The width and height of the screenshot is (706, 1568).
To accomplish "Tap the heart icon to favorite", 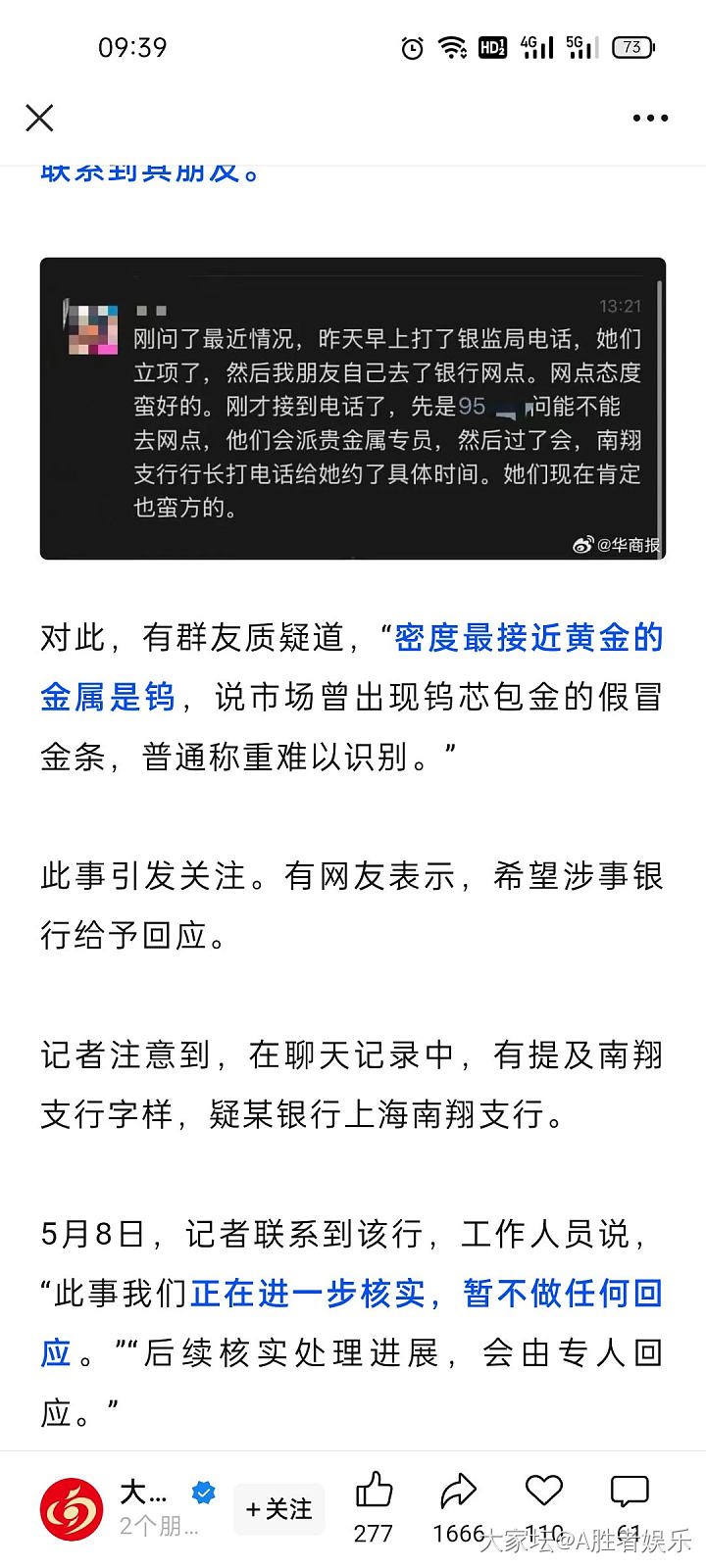I will tap(543, 1492).
